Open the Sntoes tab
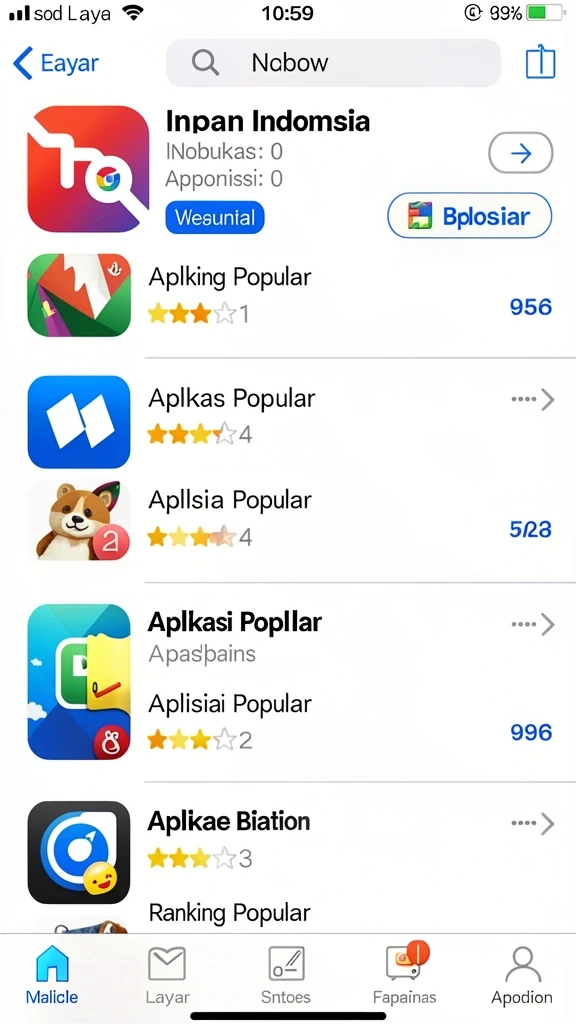 click(286, 976)
